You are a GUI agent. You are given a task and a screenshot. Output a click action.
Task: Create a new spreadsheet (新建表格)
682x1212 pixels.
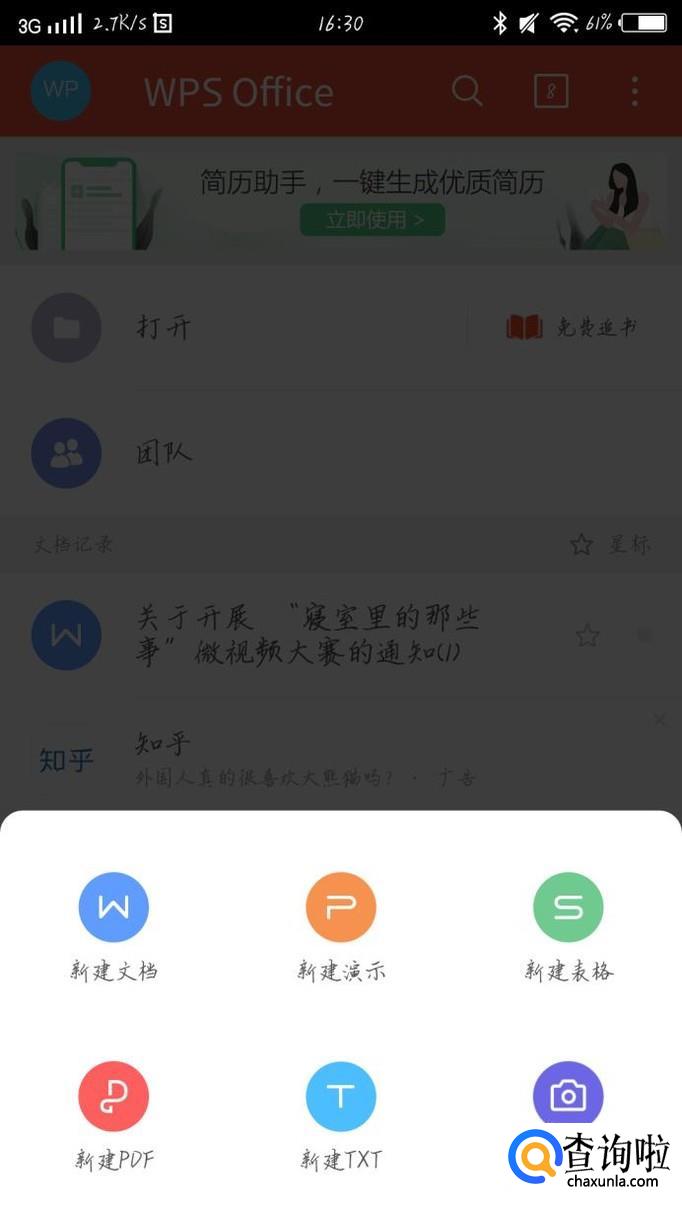(568, 907)
